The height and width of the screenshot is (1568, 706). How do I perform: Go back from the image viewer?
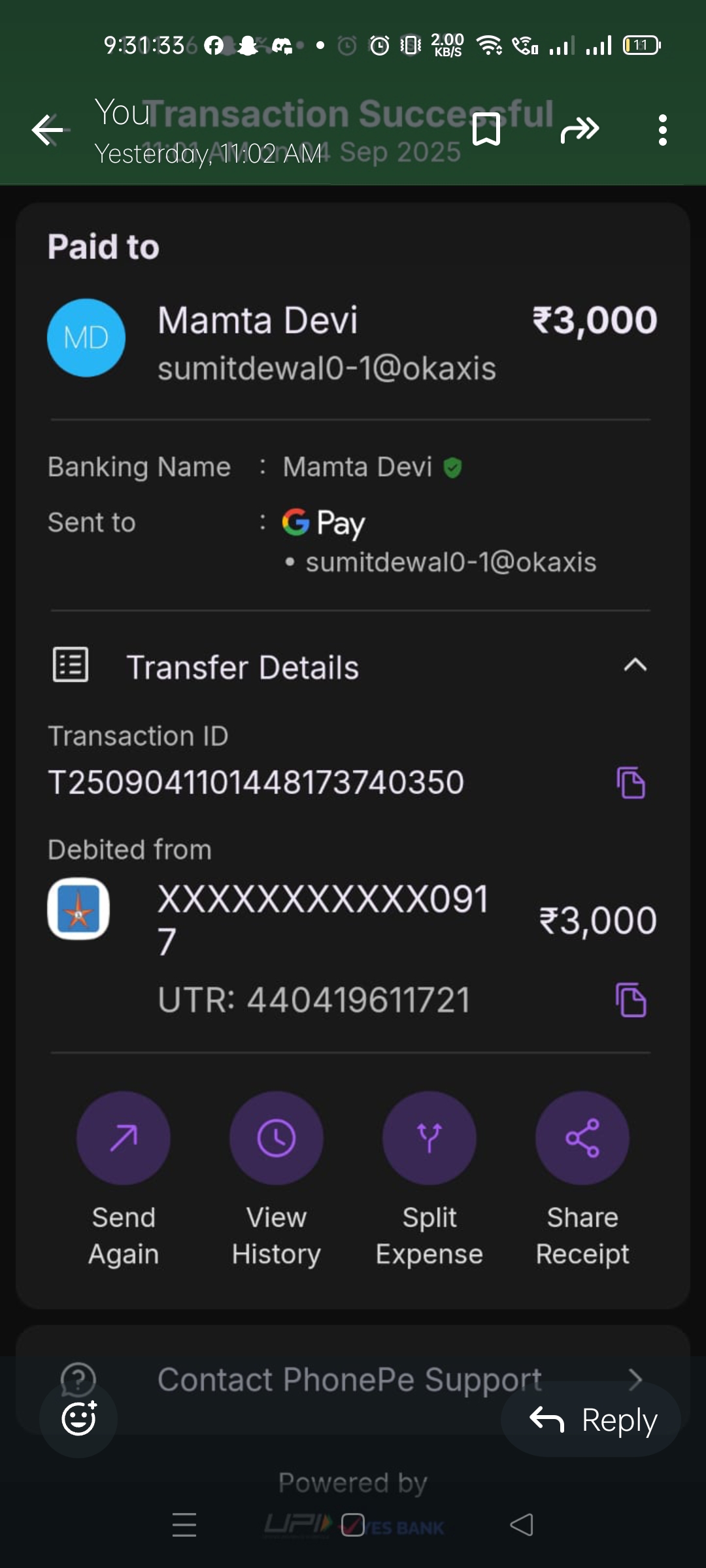(48, 130)
